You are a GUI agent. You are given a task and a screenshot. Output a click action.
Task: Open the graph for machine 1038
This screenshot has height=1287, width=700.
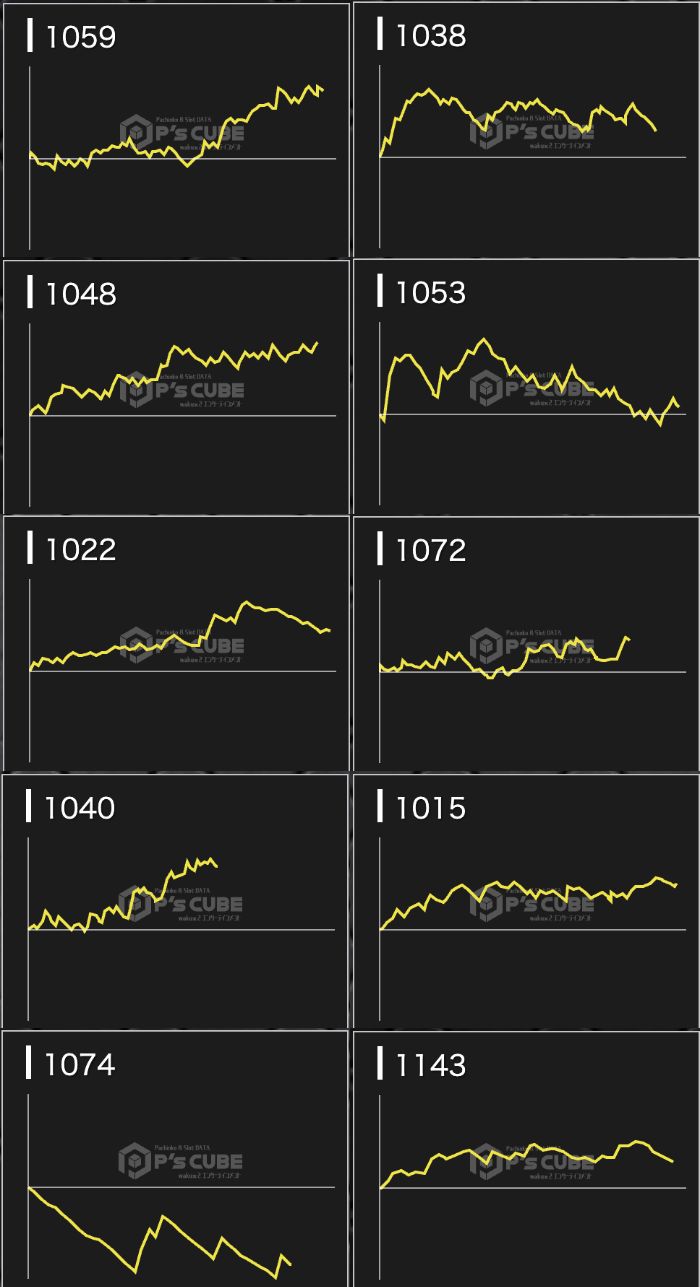pyautogui.click(x=526, y=130)
